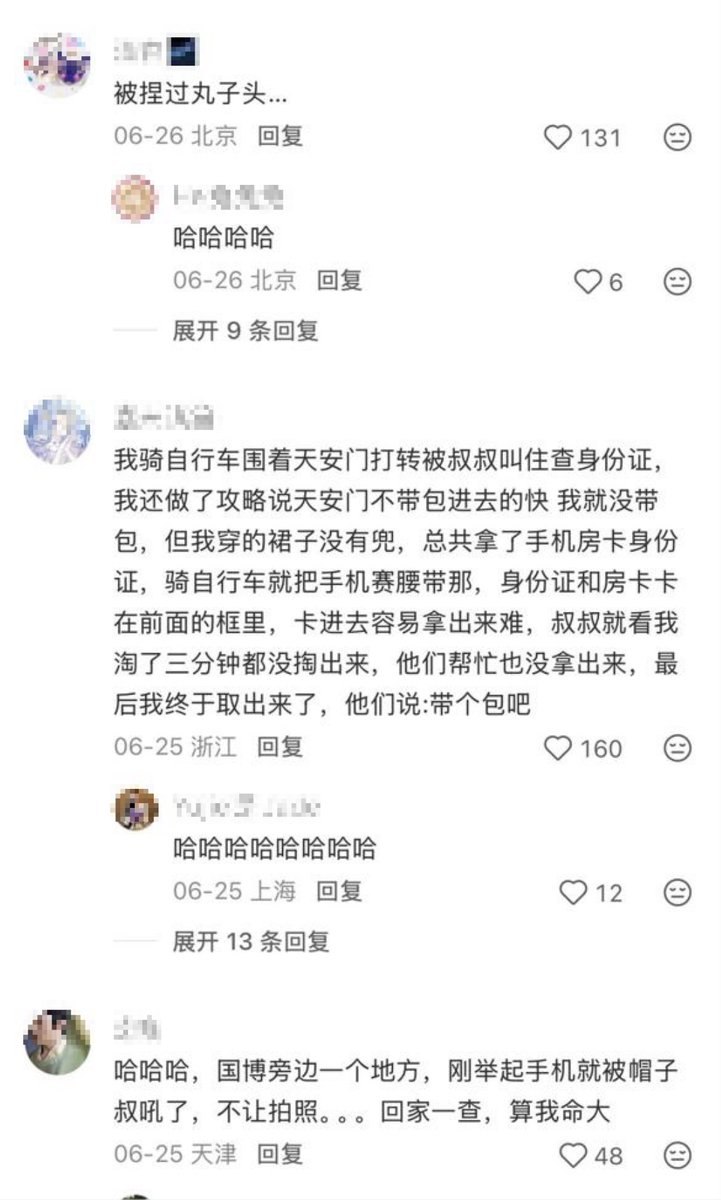Dislike the comment 被捏过丸子头

[678, 137]
